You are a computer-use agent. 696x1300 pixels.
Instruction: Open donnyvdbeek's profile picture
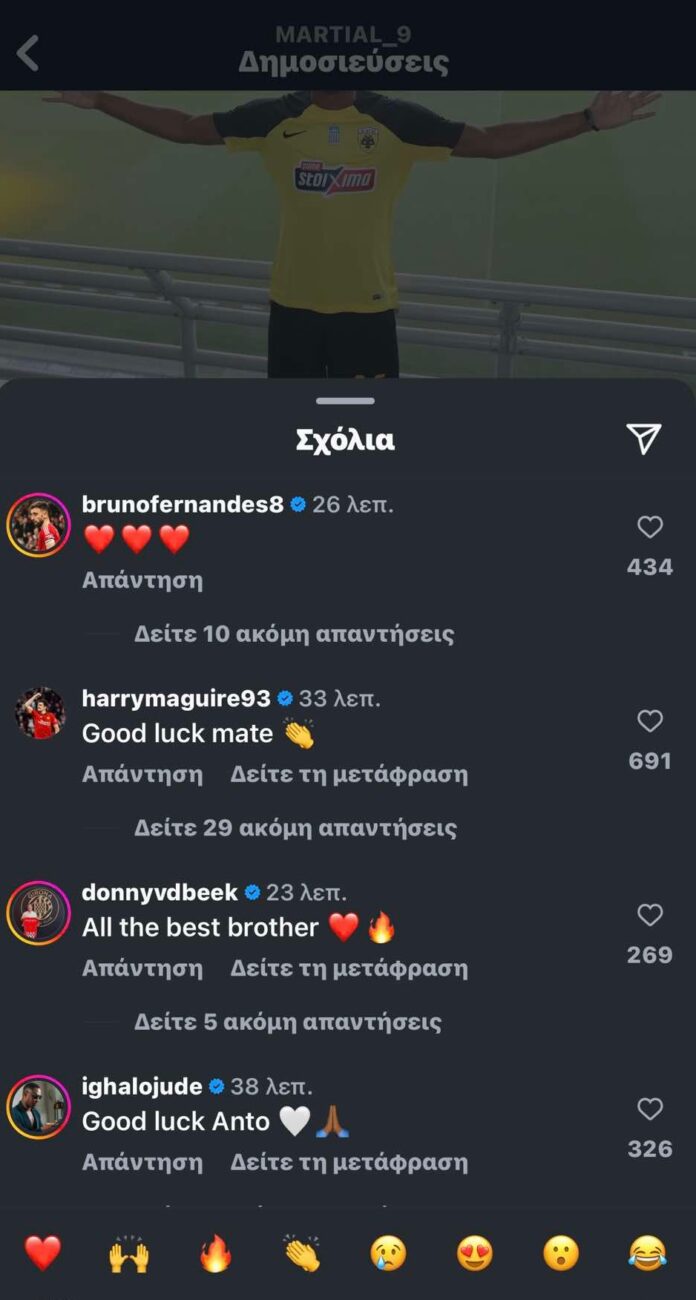[39, 913]
